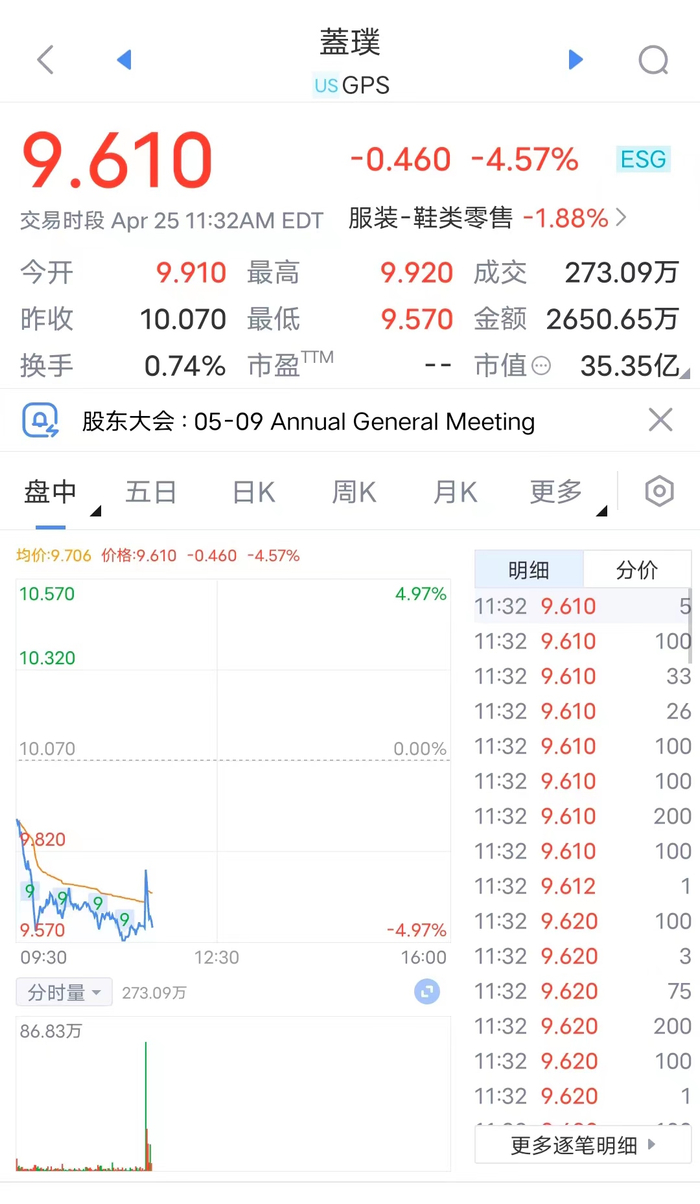Go back to the previous page
Image resolution: width=700 pixels, height=1204 pixels.
(45, 60)
